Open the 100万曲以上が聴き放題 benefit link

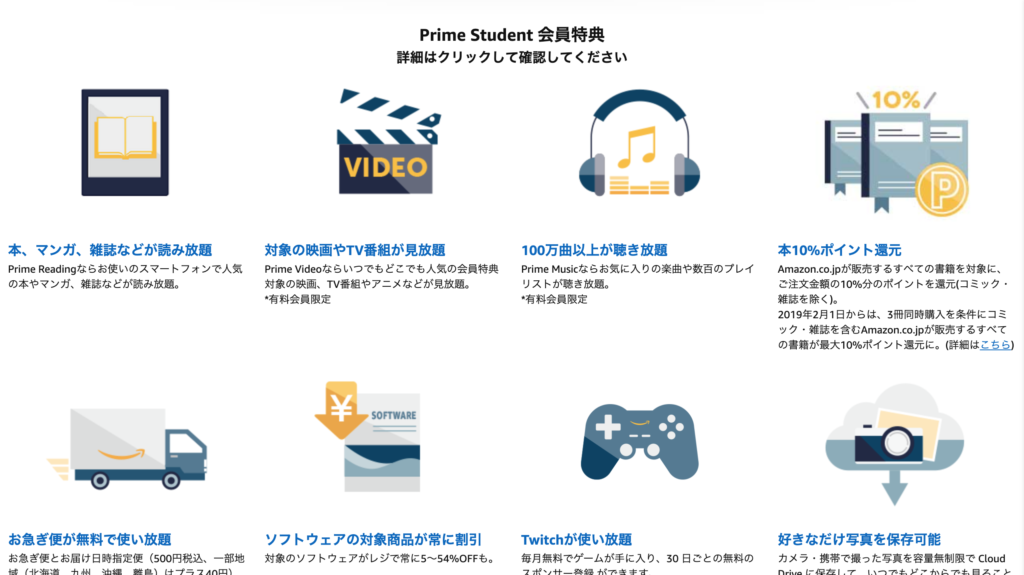pyautogui.click(x=594, y=250)
